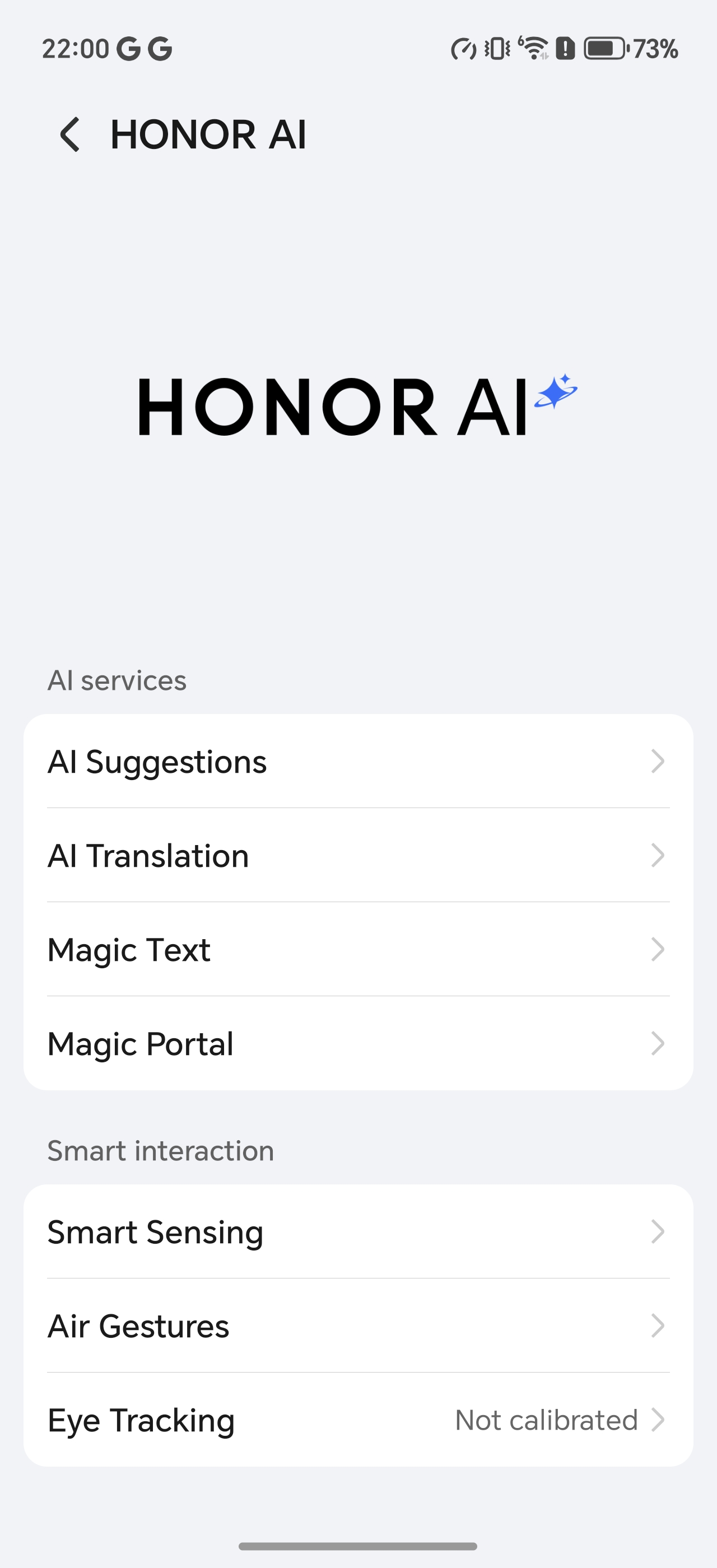
Task: Open Magic Portal options
Action: tap(358, 1043)
